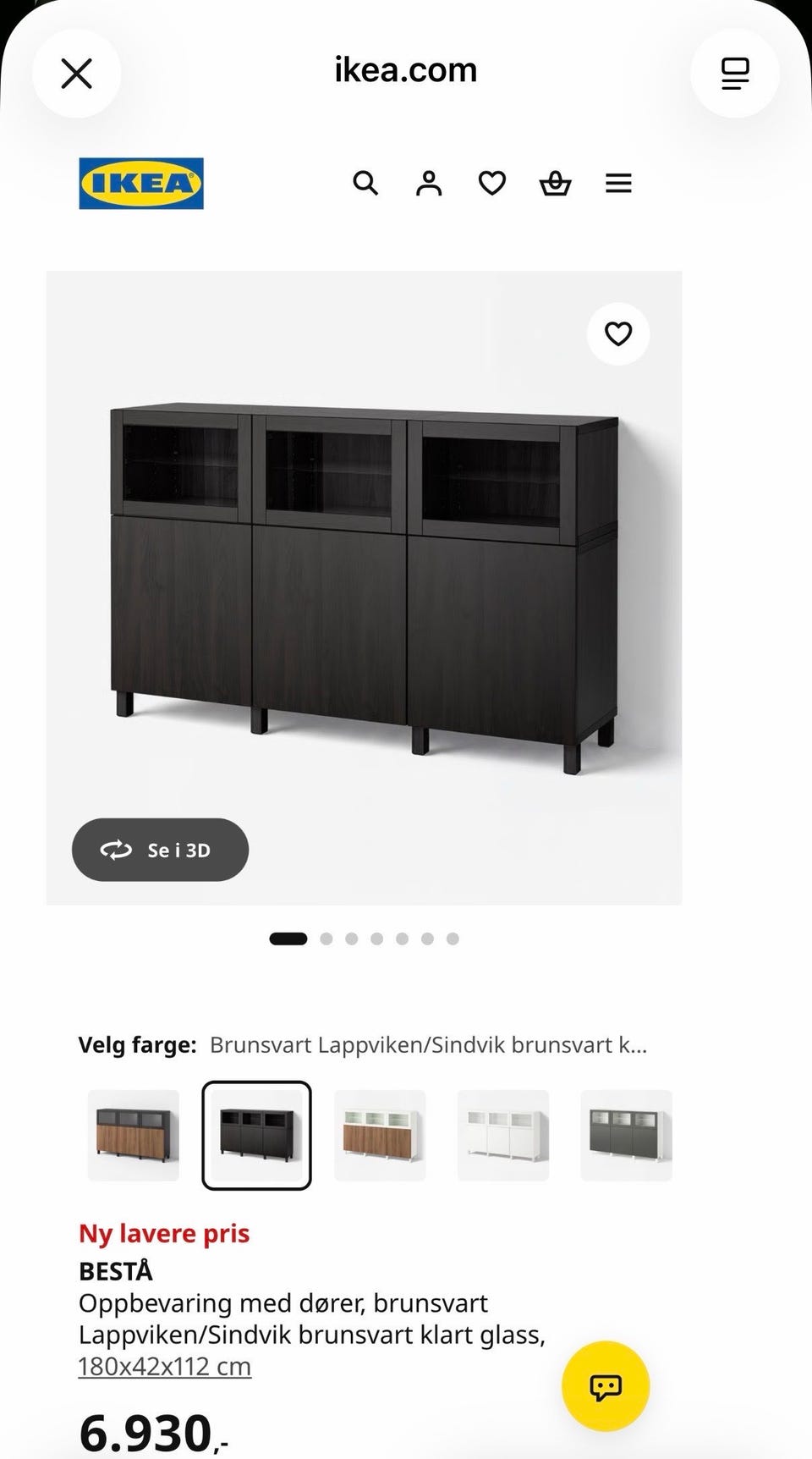812x1459 pixels.
Task: Save BESTÅ product to favourites
Action: (618, 334)
